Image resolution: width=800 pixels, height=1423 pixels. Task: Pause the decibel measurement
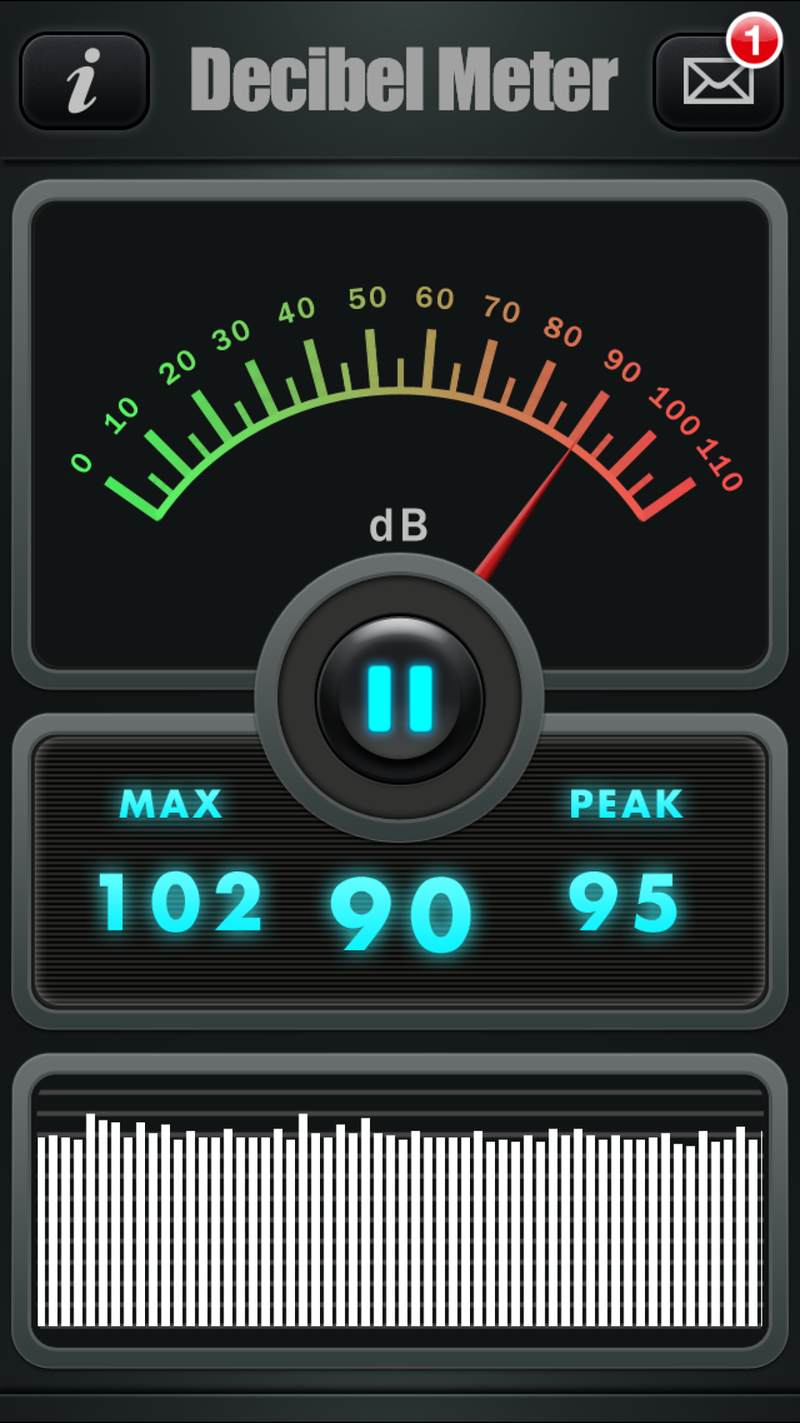coord(400,698)
